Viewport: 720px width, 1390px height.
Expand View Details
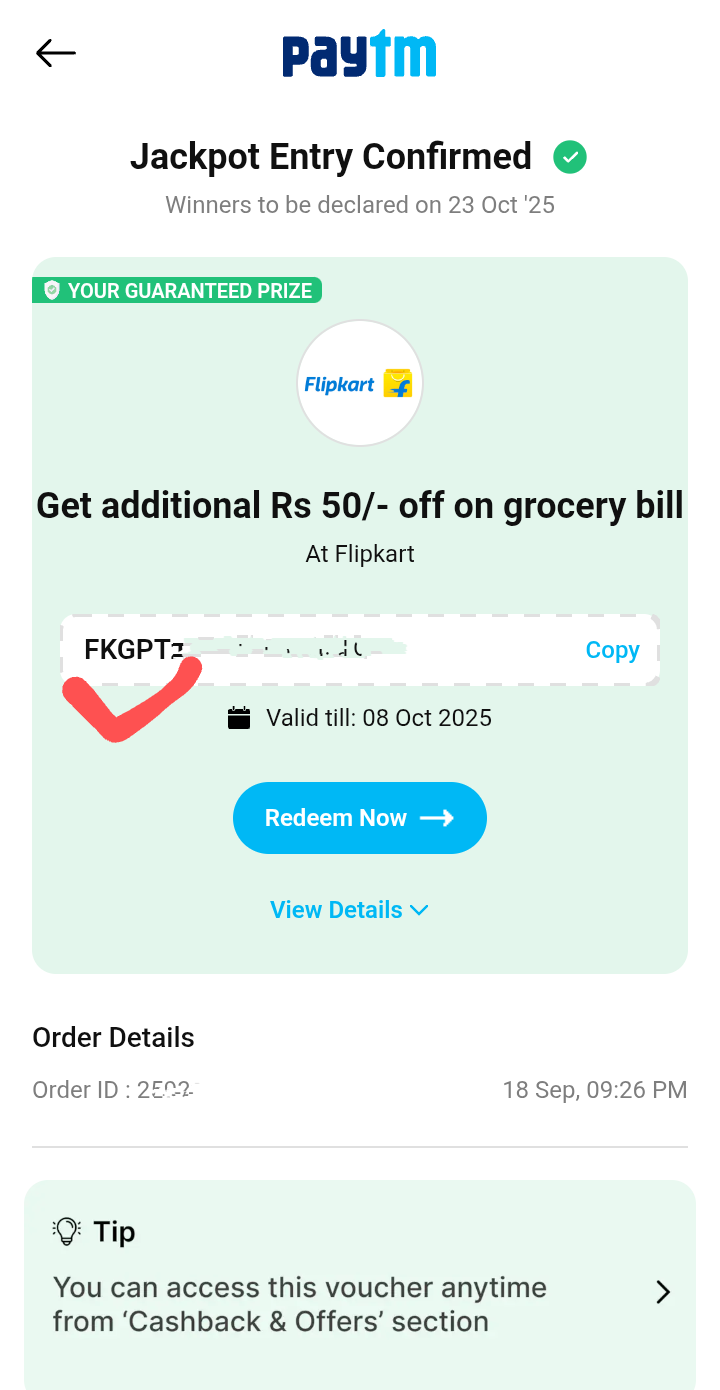tap(349, 910)
